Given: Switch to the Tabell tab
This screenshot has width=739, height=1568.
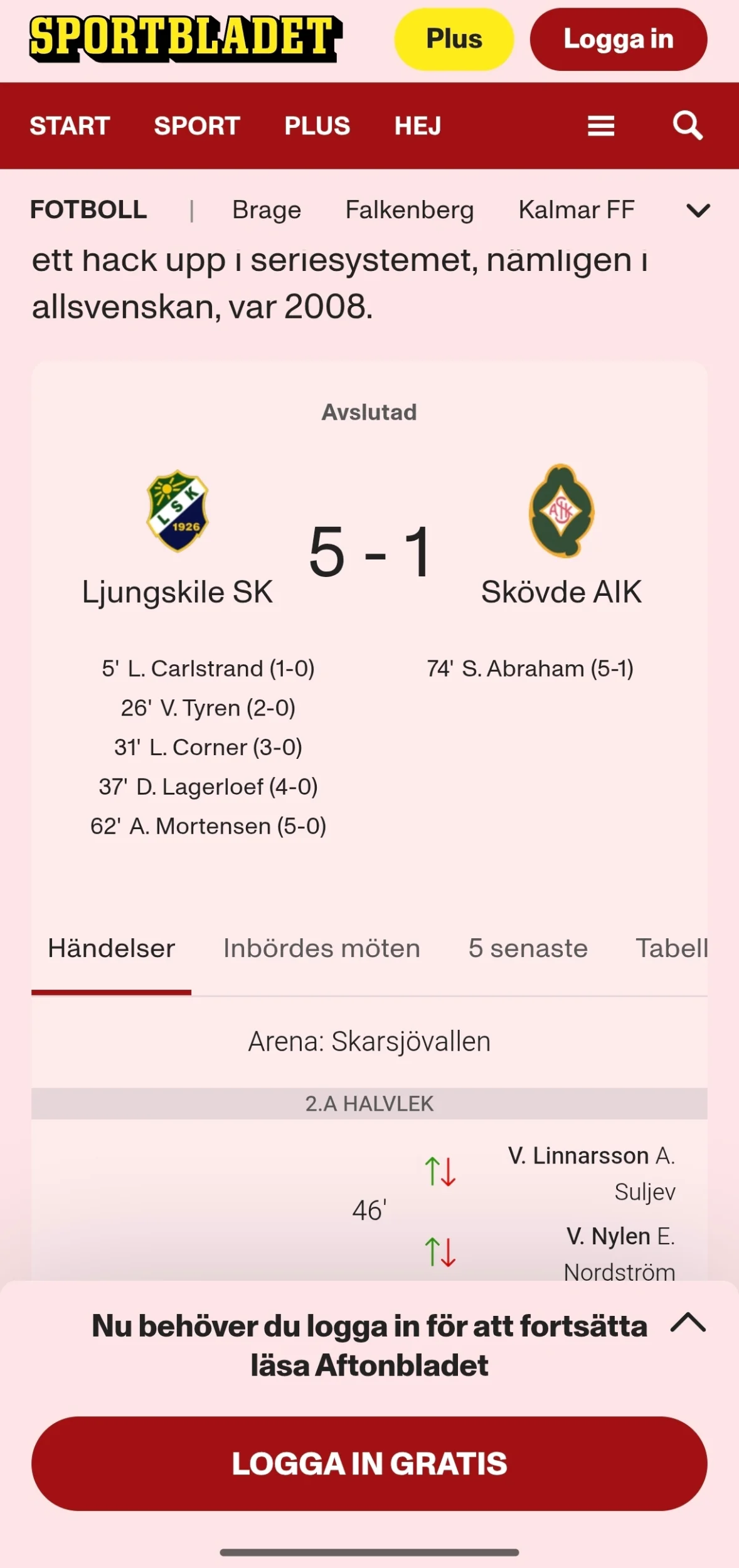Looking at the screenshot, I should 671,948.
